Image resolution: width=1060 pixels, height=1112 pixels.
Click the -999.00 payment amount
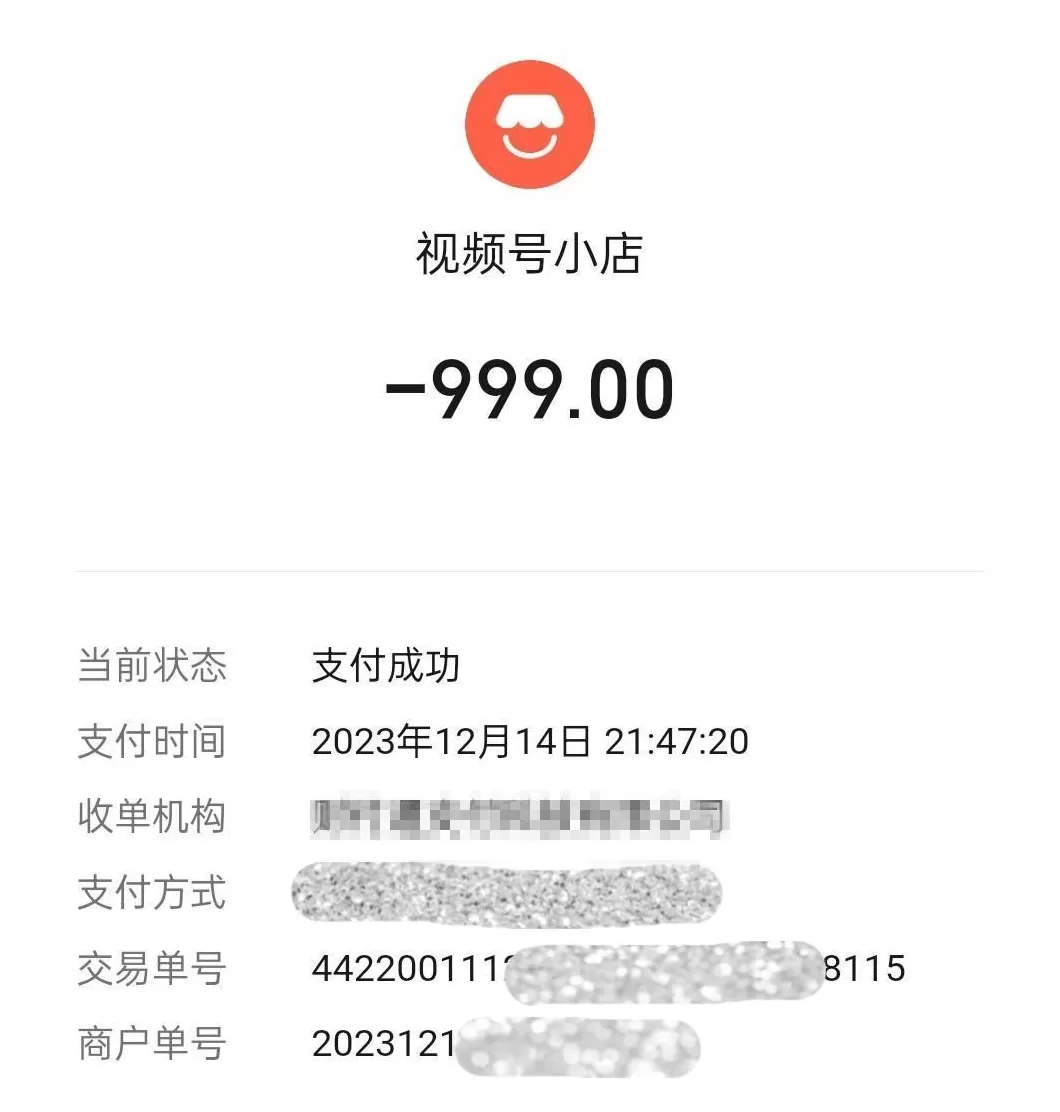pos(530,388)
